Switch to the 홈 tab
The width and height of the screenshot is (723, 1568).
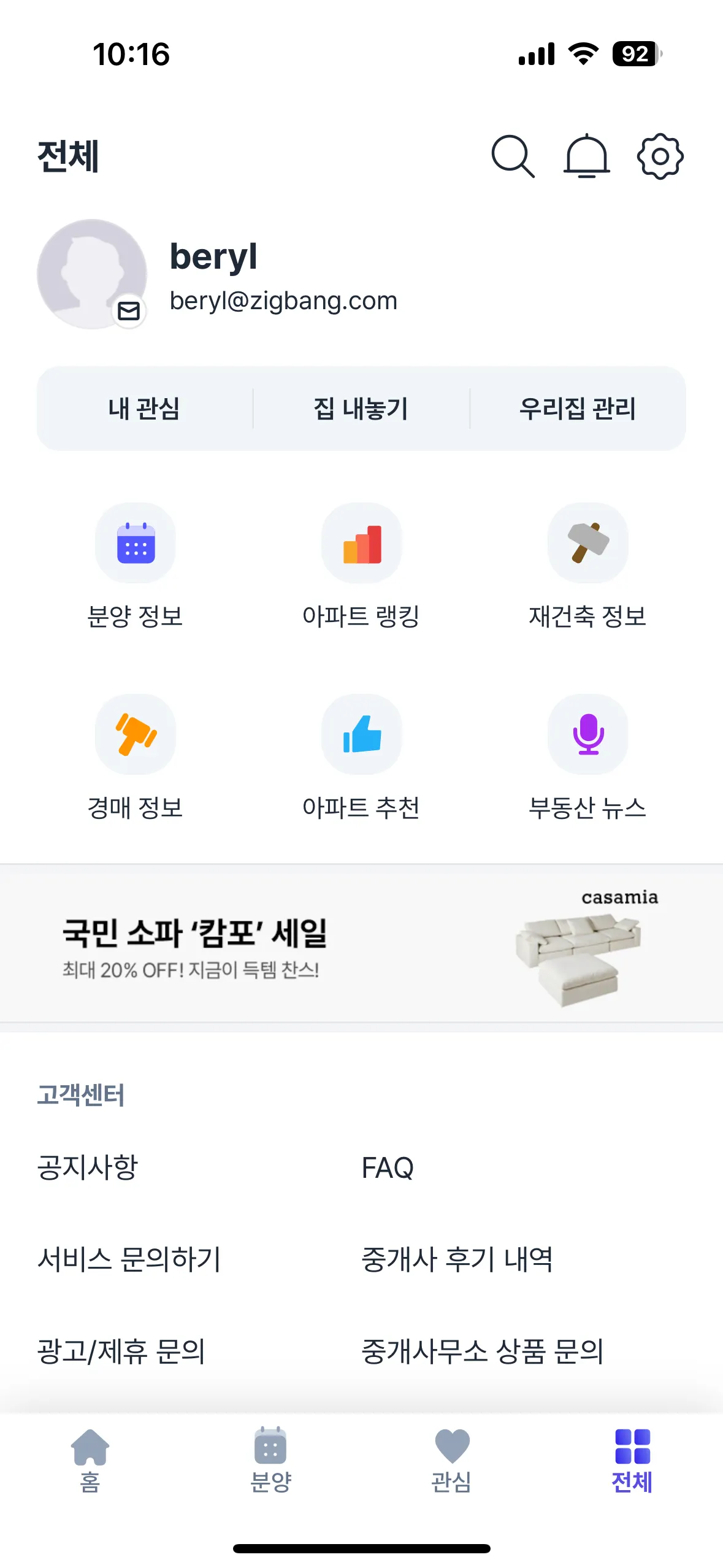[90, 1460]
